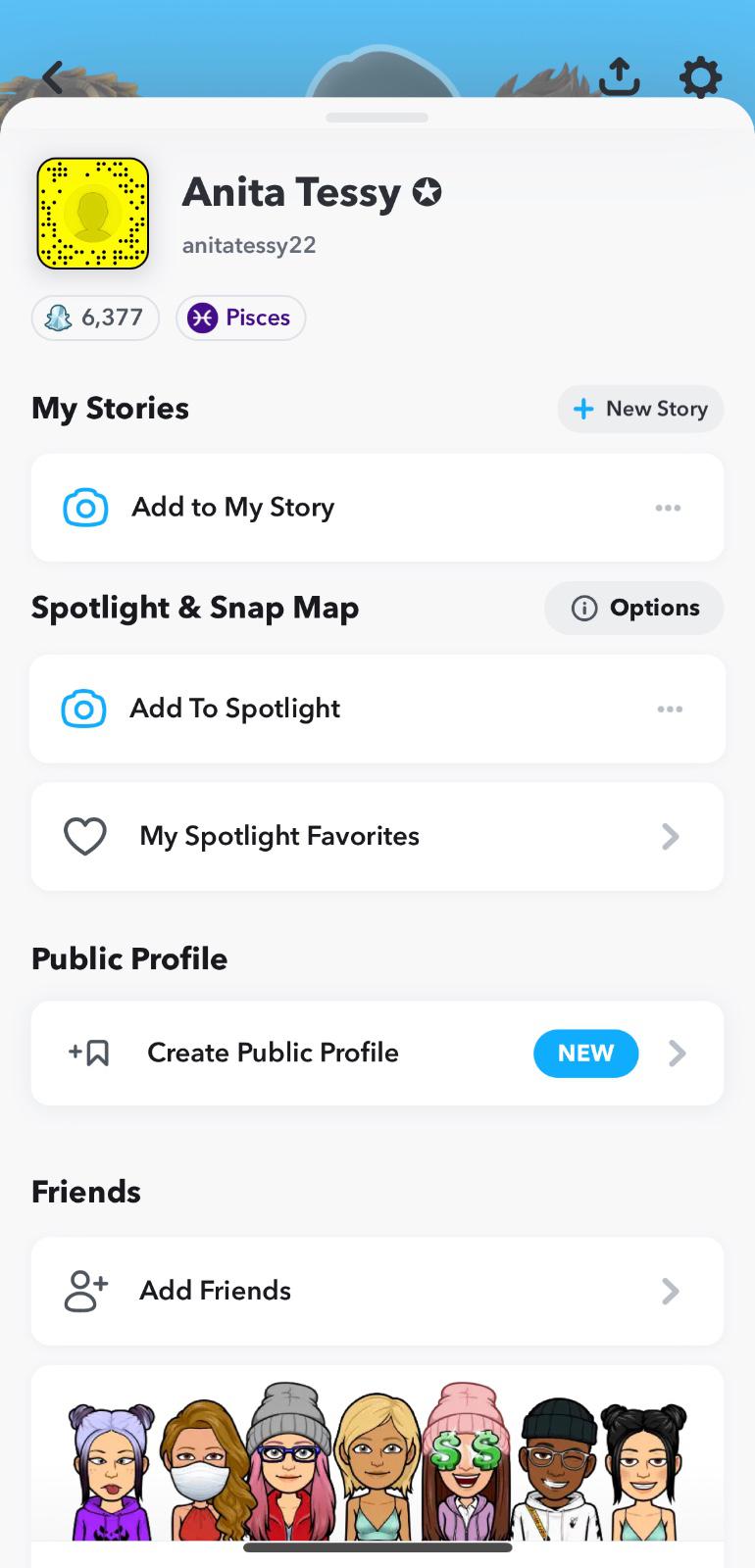Open more options for My Story
The width and height of the screenshot is (755, 1568).
tap(668, 508)
